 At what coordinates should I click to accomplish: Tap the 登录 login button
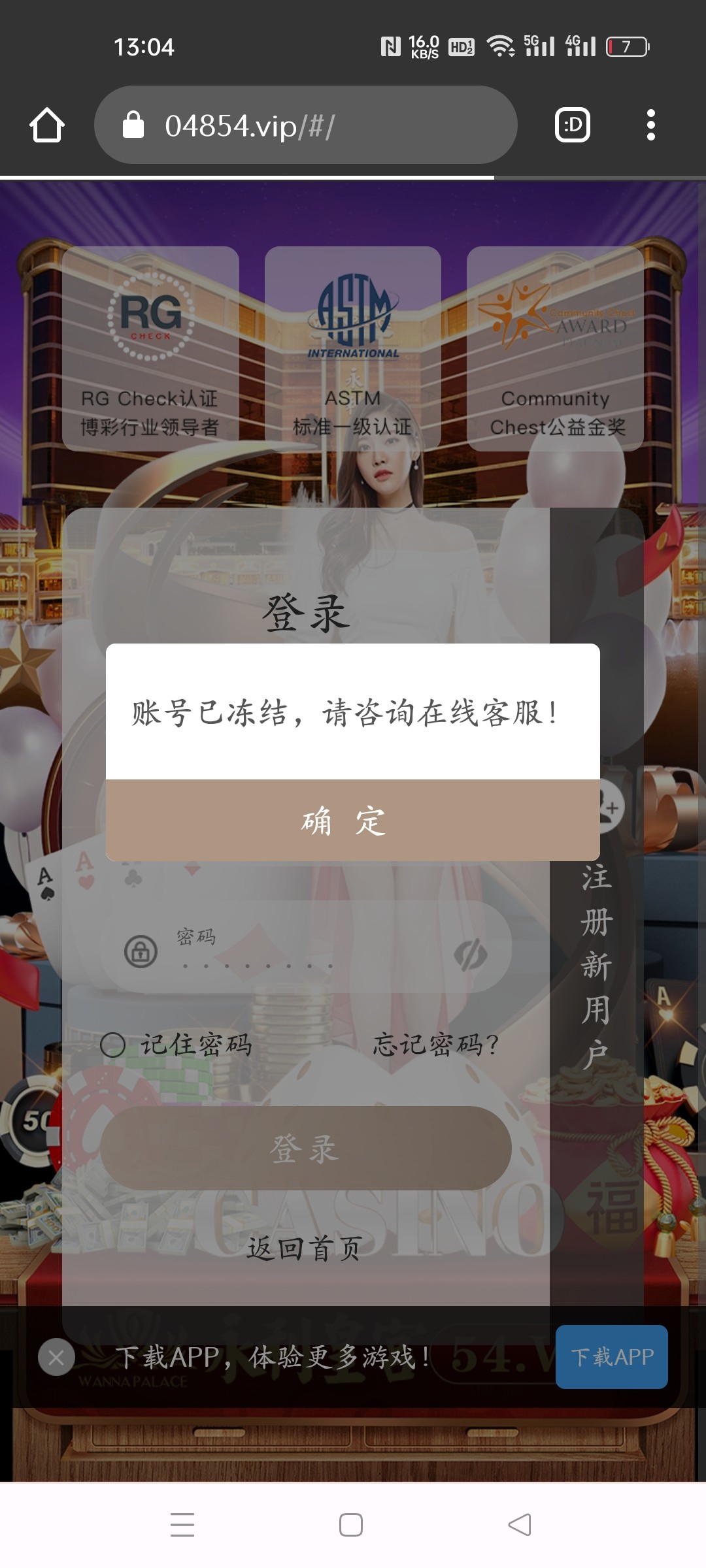click(x=305, y=1148)
